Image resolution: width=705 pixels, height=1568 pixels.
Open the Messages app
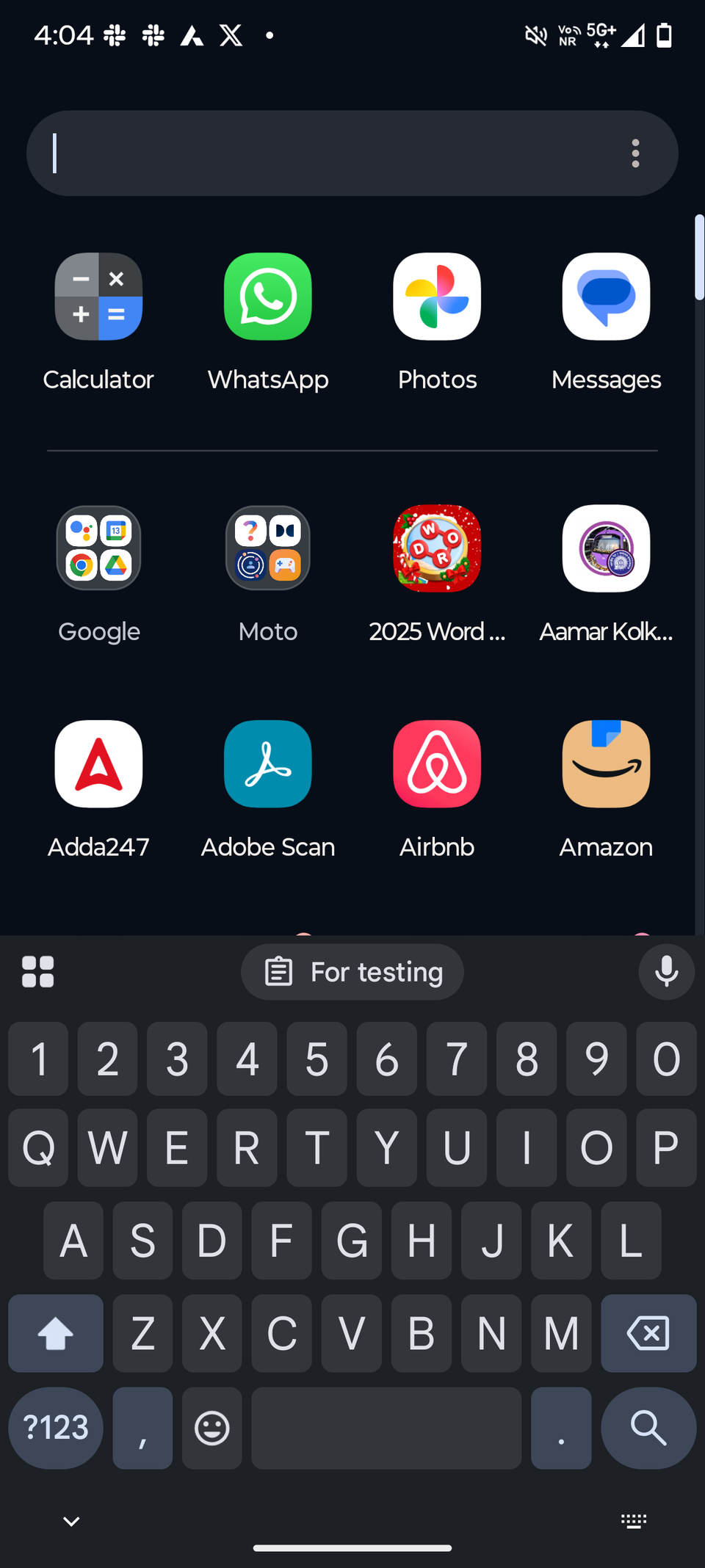coord(605,297)
